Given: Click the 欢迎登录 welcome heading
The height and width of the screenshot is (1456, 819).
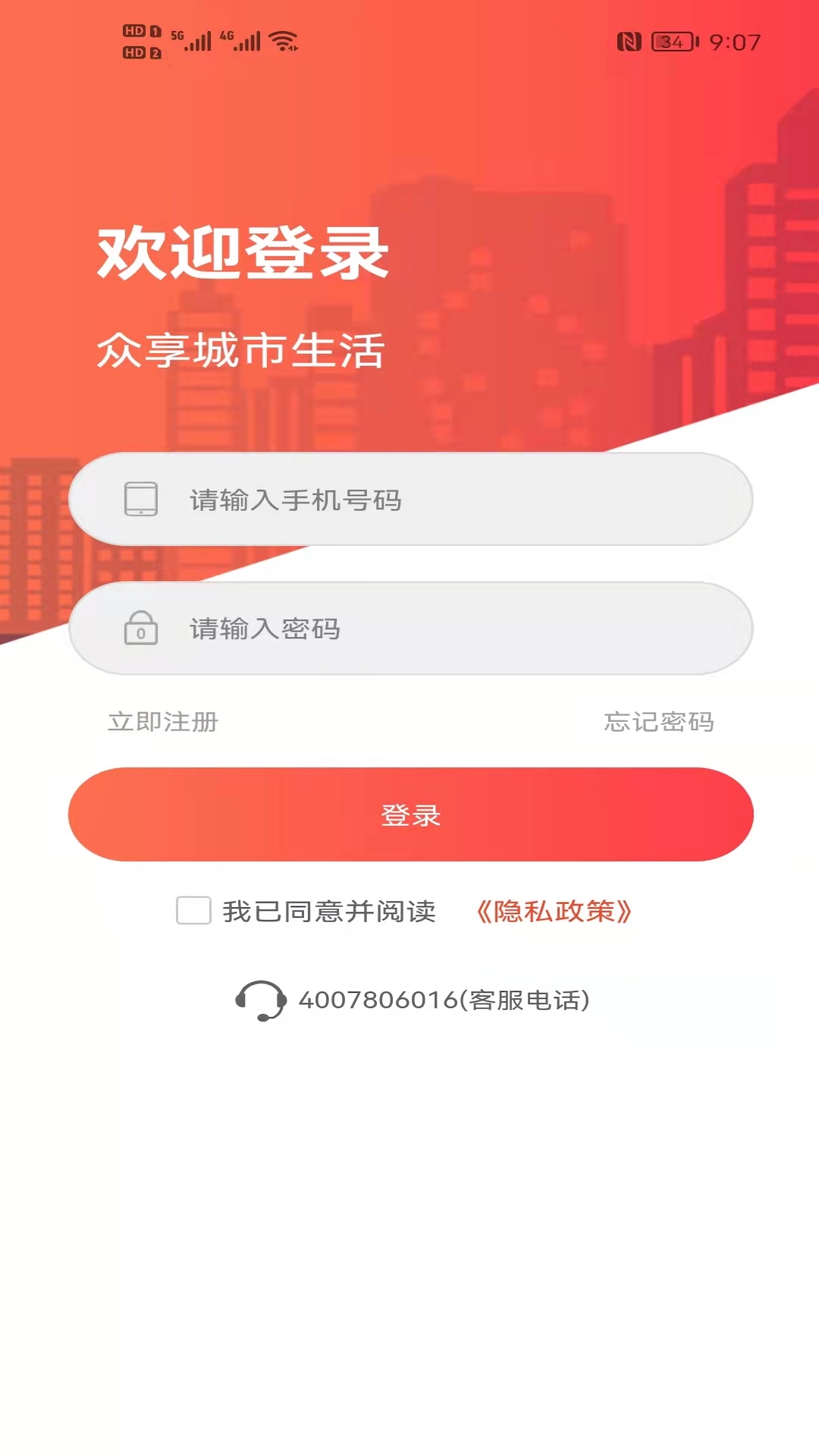Looking at the screenshot, I should 243,256.
